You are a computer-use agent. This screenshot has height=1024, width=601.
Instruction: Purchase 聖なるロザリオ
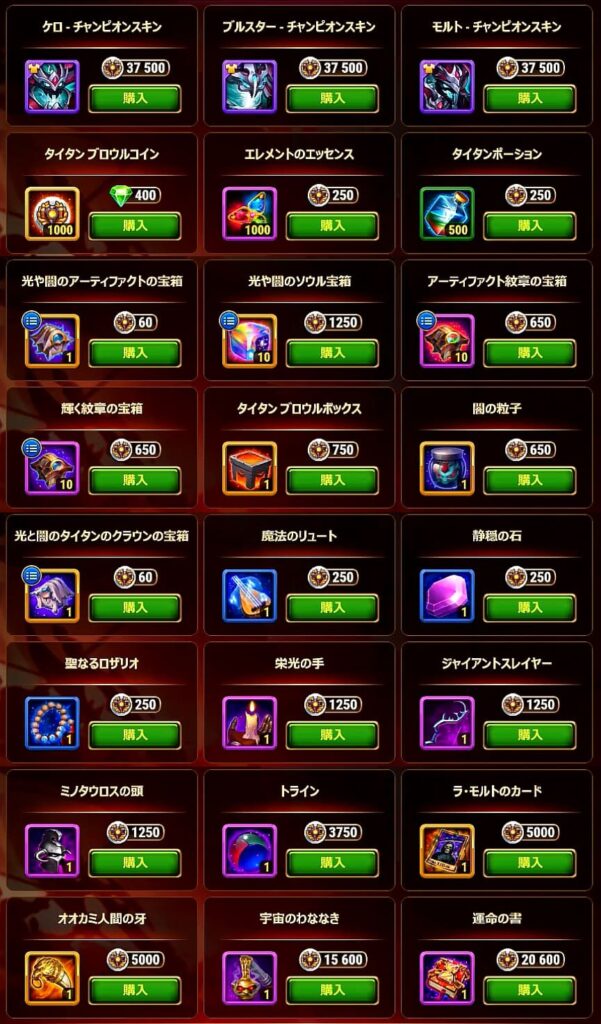tap(134, 735)
